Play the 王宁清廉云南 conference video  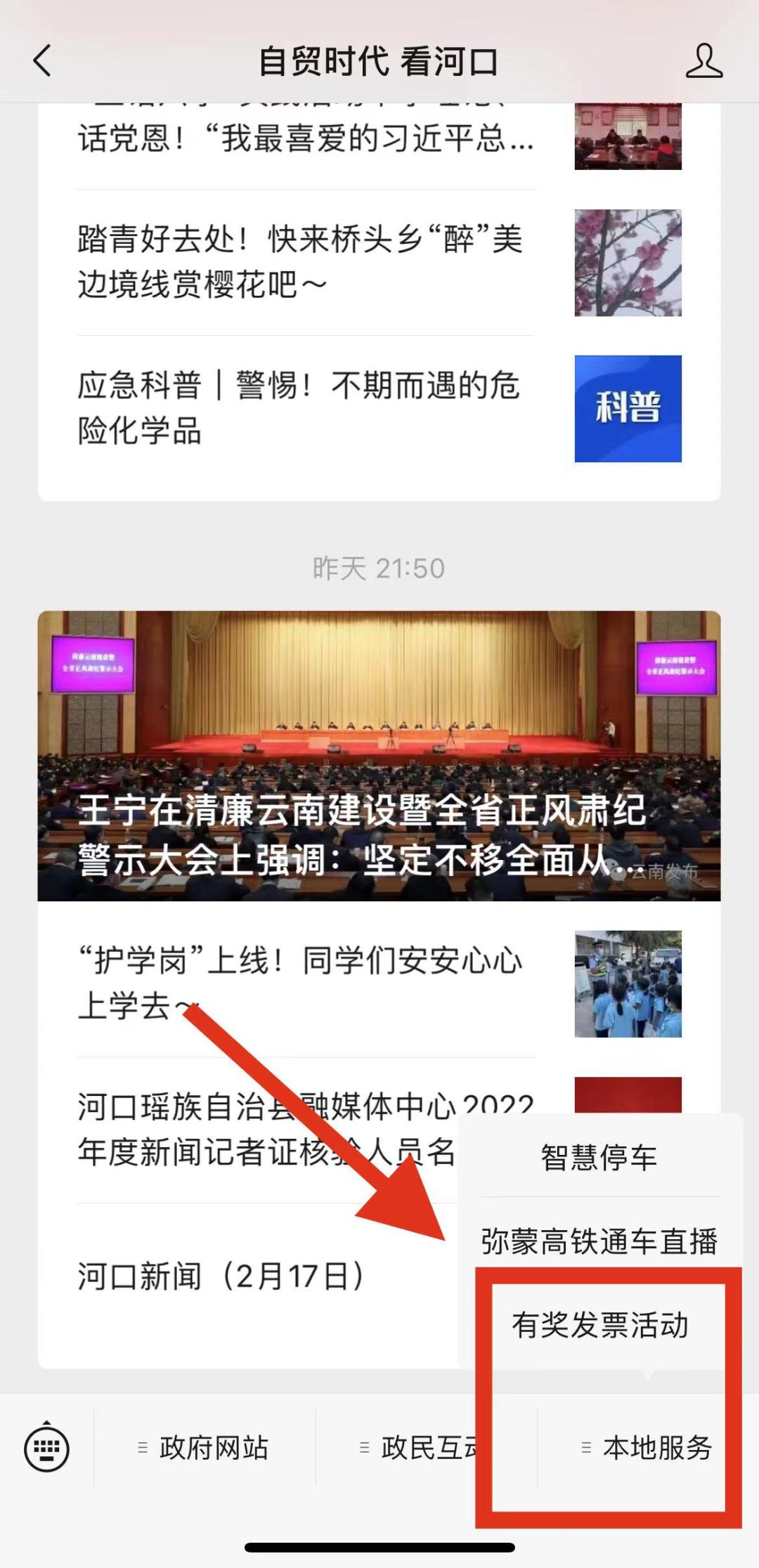coord(379,755)
